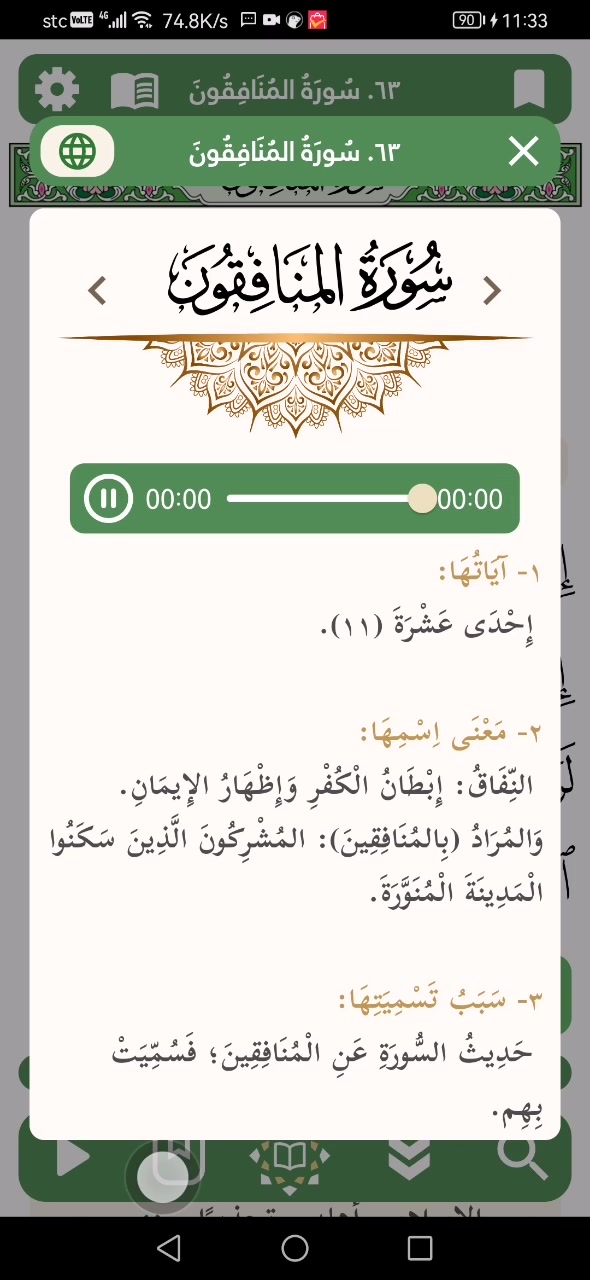Go to the next surah with right arrow
The width and height of the screenshot is (590, 1280).
[x=491, y=291]
